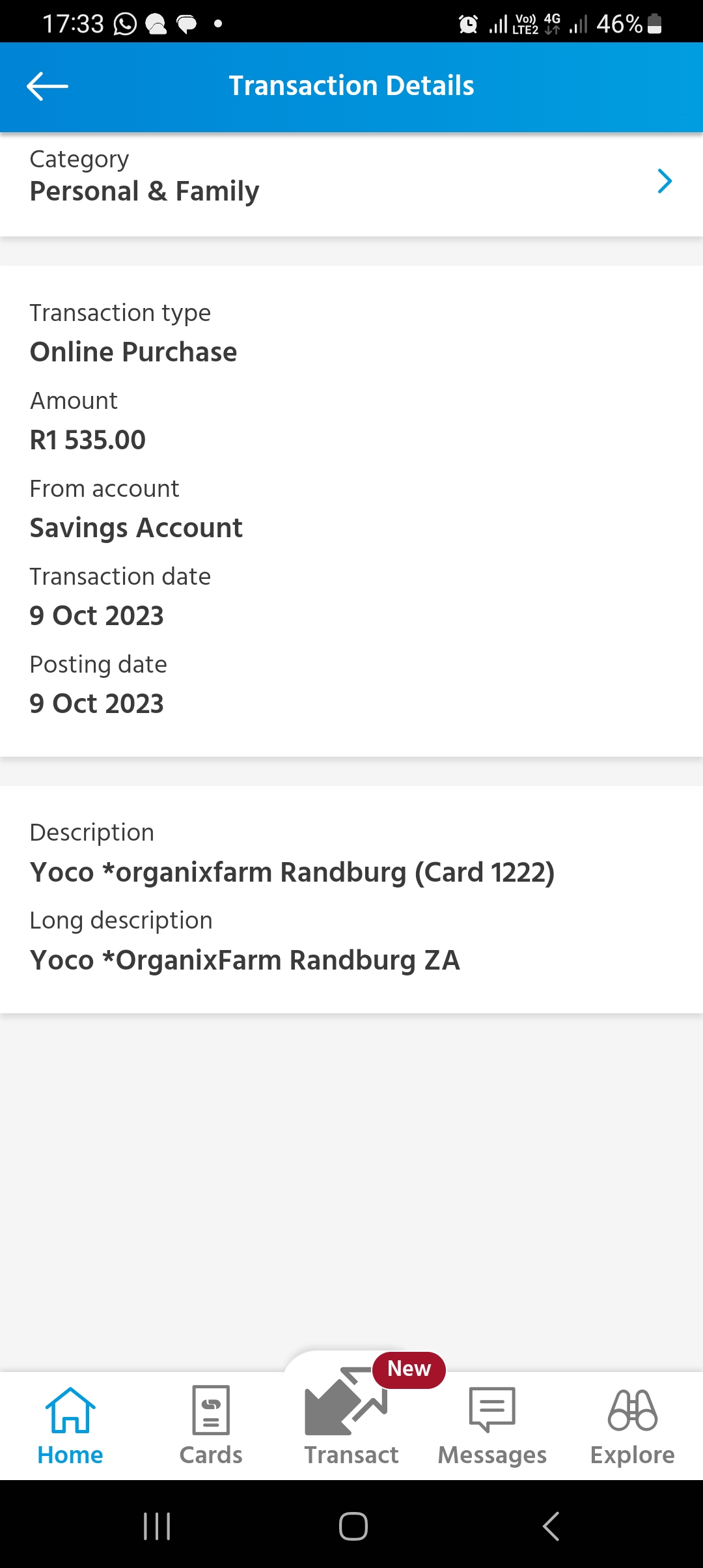Open the system recent apps view

[x=157, y=1526]
